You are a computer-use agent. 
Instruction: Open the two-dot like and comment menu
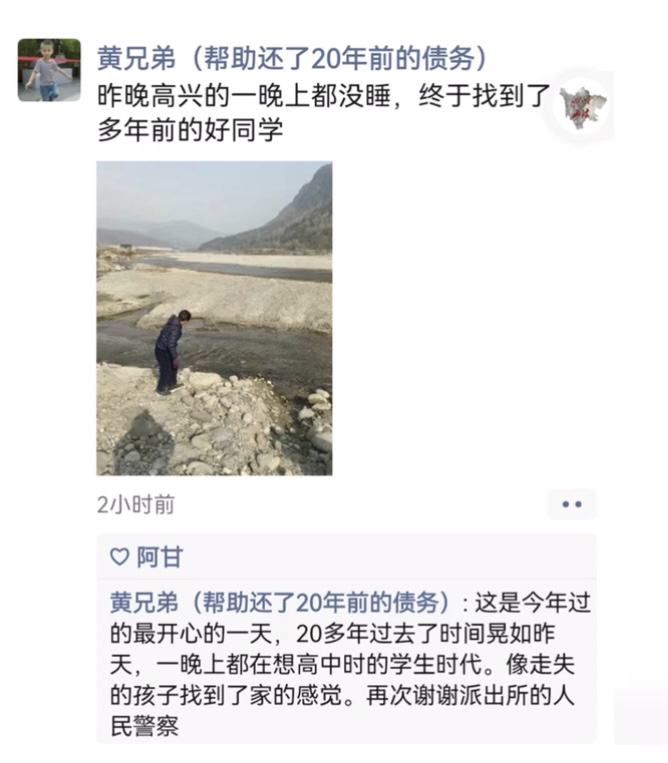[x=571, y=504]
